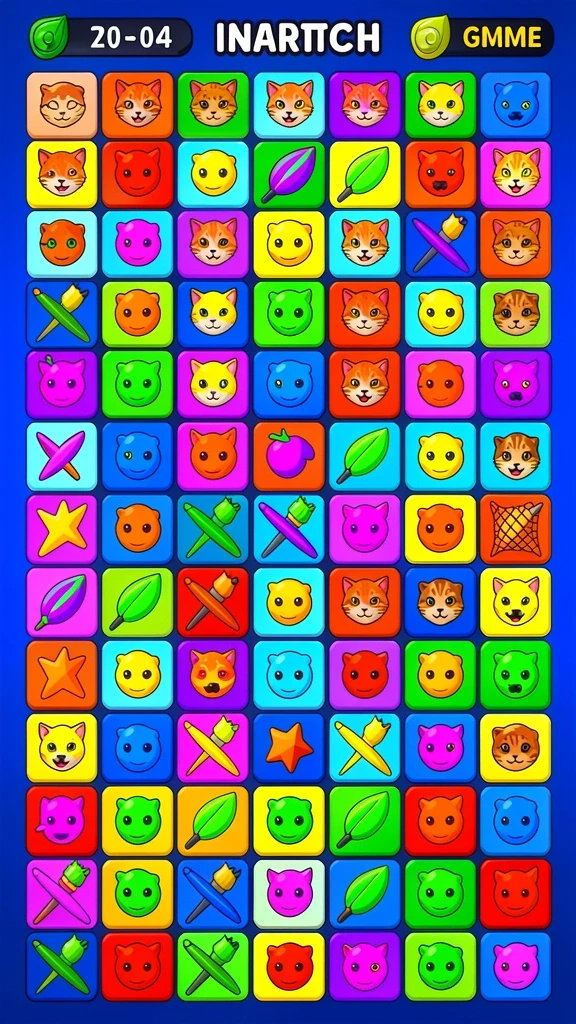Tap the angry orange cat on purple tile
Screen dimensions: 576x1024
[213, 675]
